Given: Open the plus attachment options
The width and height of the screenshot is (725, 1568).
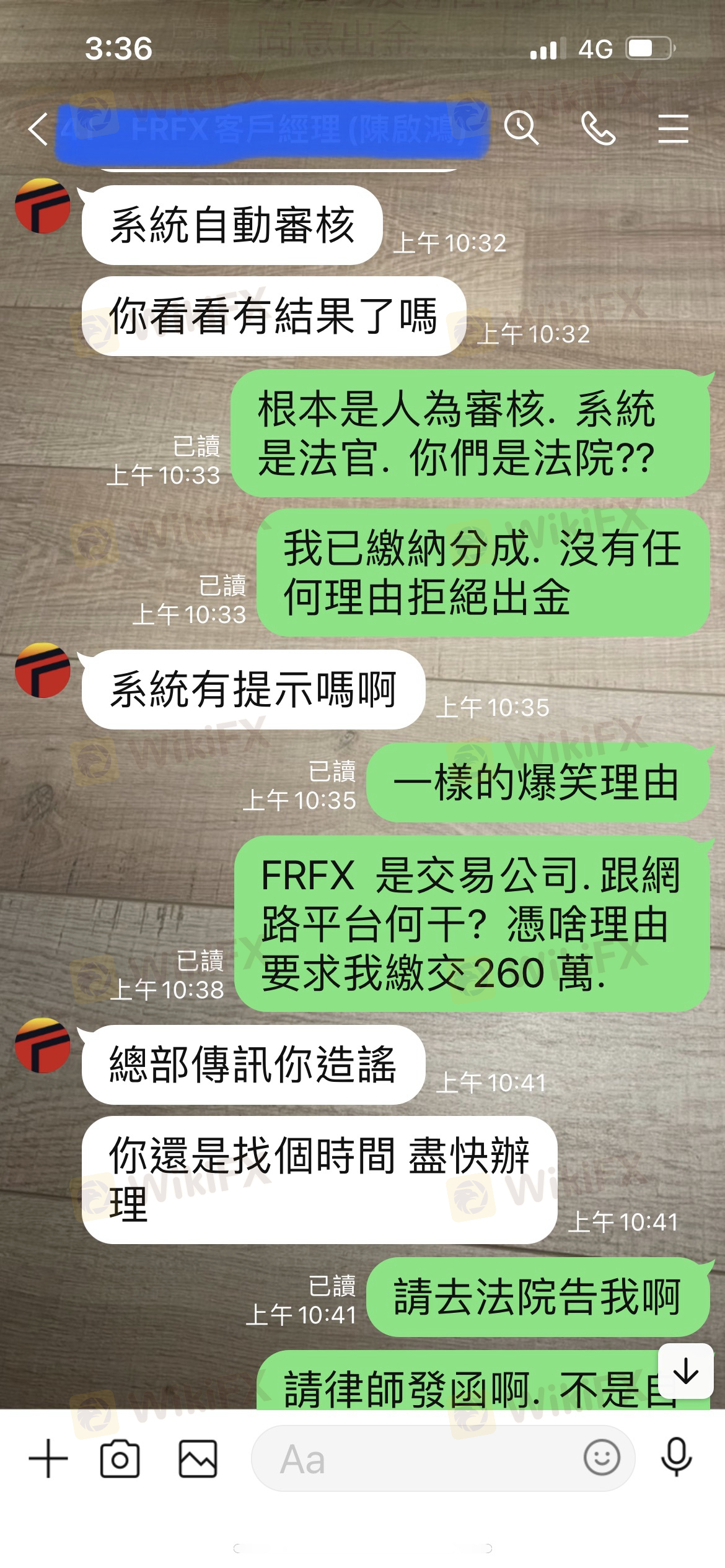Looking at the screenshot, I should (x=48, y=1458).
